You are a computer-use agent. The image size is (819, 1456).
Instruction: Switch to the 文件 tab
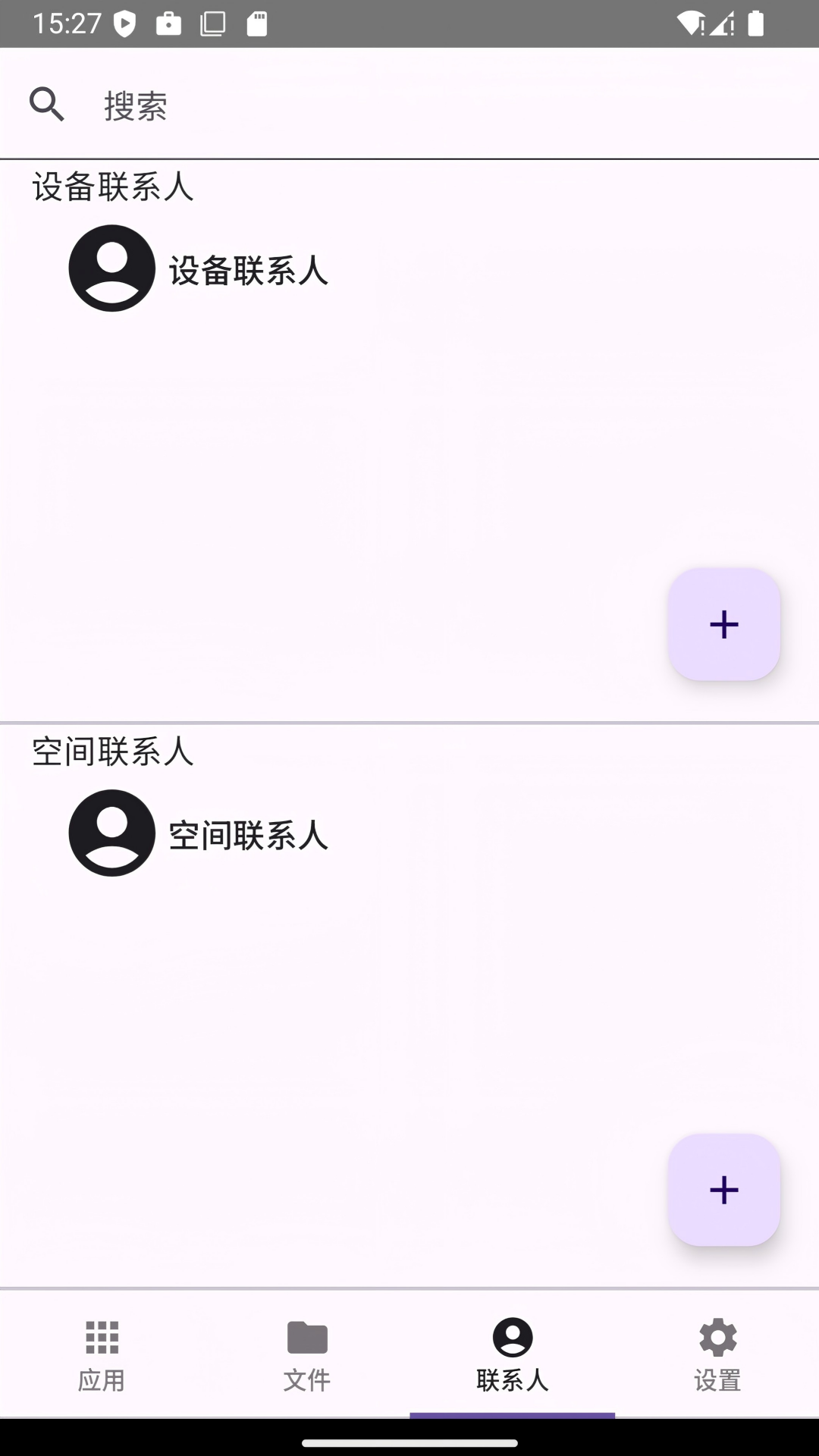[306, 1357]
